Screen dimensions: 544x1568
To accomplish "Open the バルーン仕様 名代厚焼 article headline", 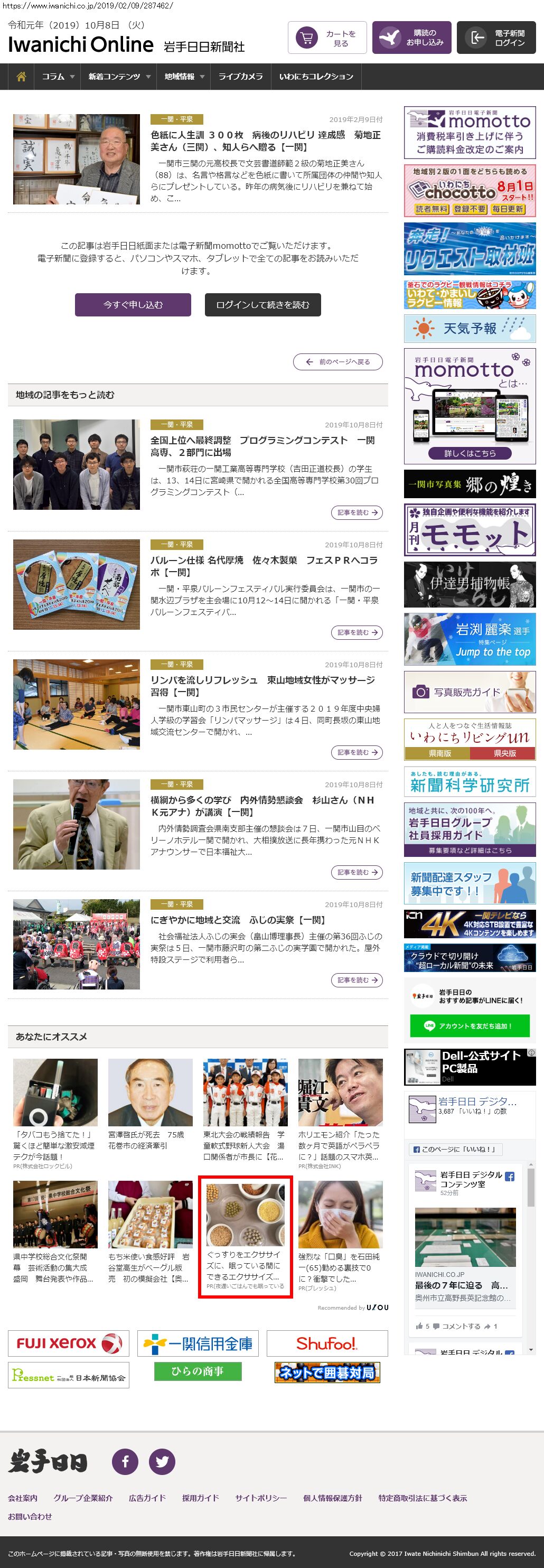I will tap(264, 566).
